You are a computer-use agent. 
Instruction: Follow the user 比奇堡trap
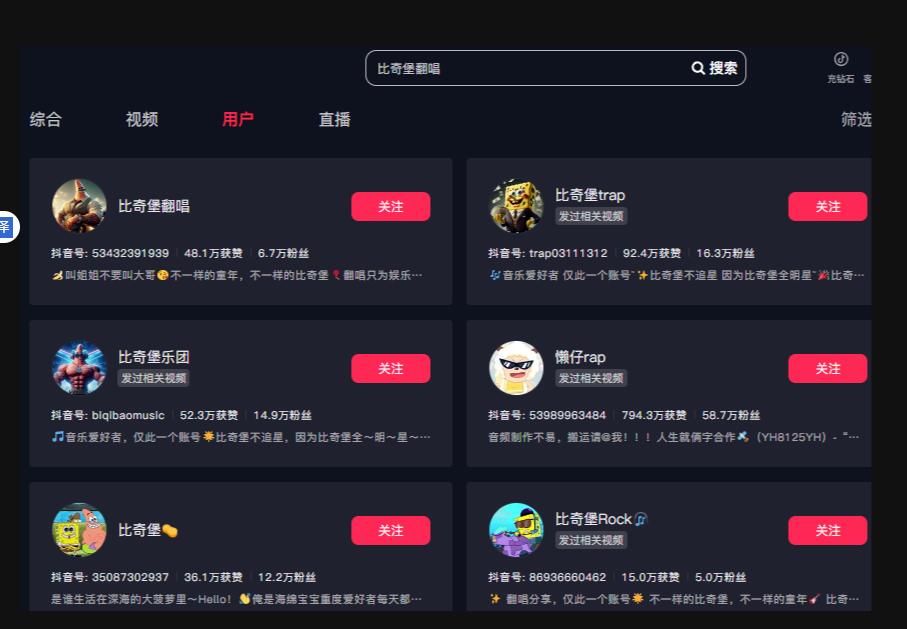tap(827, 206)
